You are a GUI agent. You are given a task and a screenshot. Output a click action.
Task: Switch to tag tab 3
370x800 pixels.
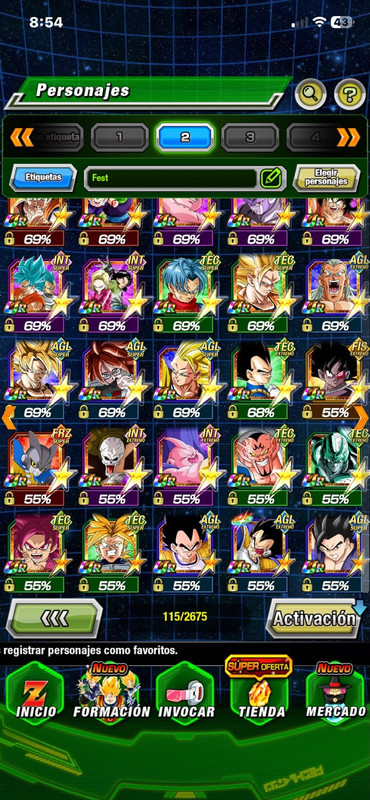click(250, 137)
